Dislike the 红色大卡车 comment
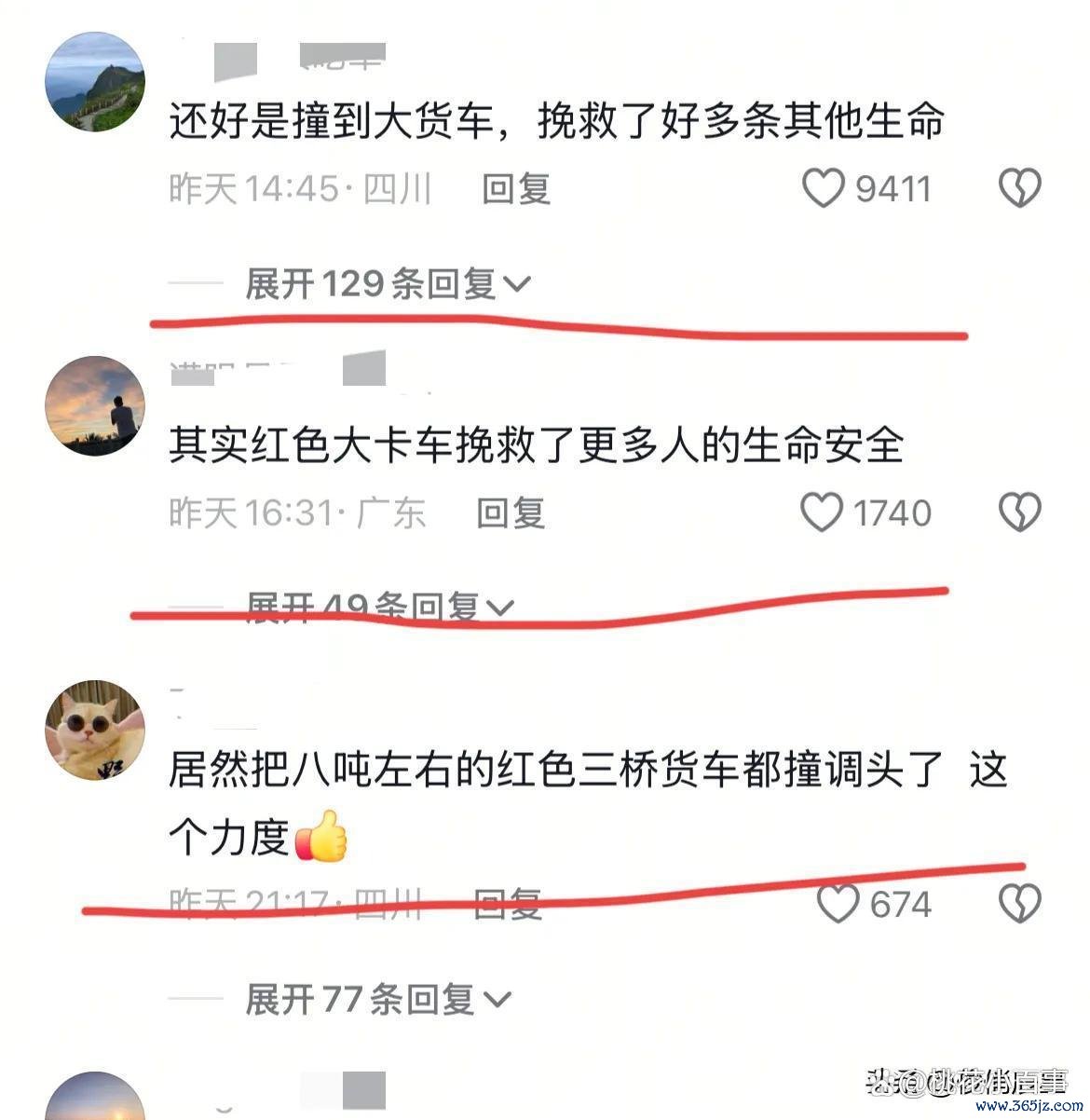 click(x=1019, y=512)
